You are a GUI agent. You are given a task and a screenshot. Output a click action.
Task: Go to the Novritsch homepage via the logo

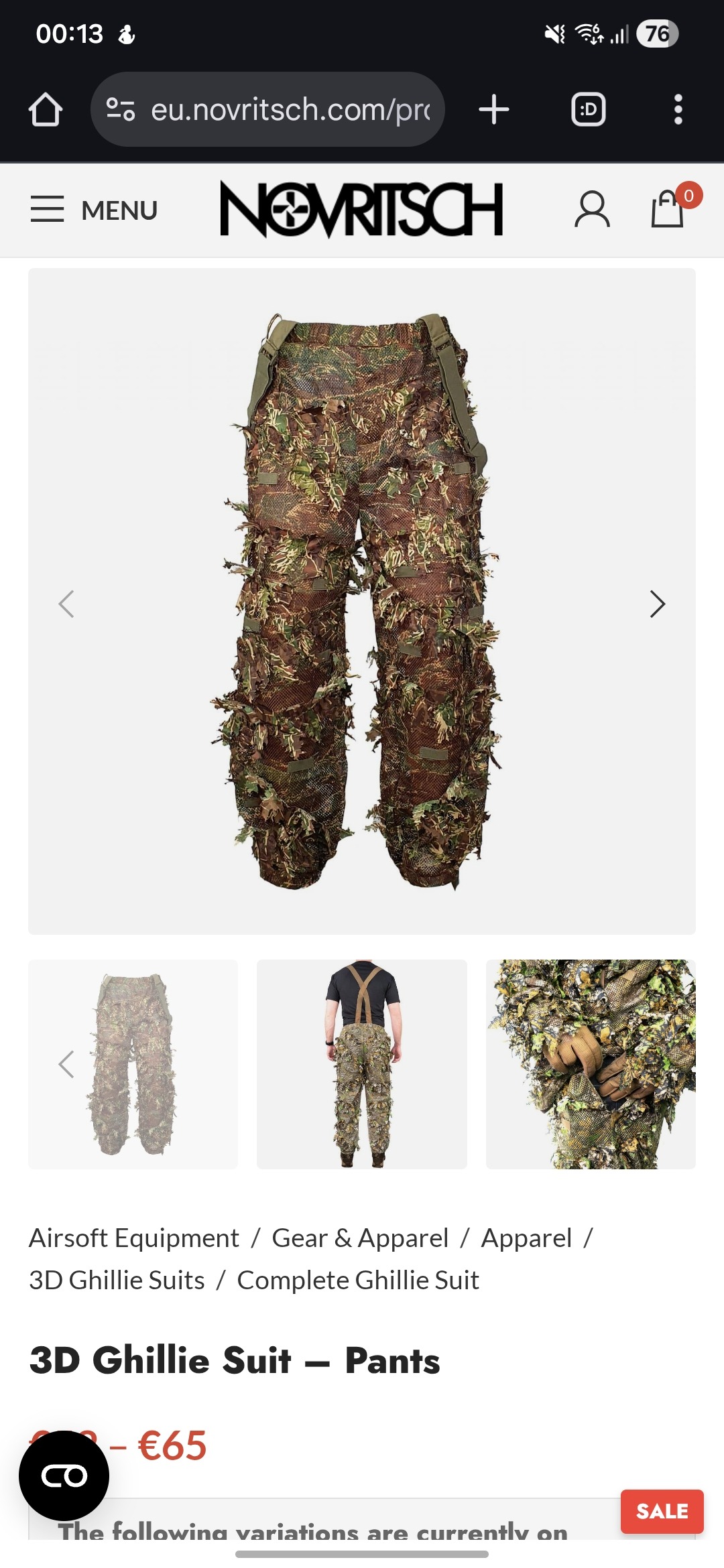[361, 209]
